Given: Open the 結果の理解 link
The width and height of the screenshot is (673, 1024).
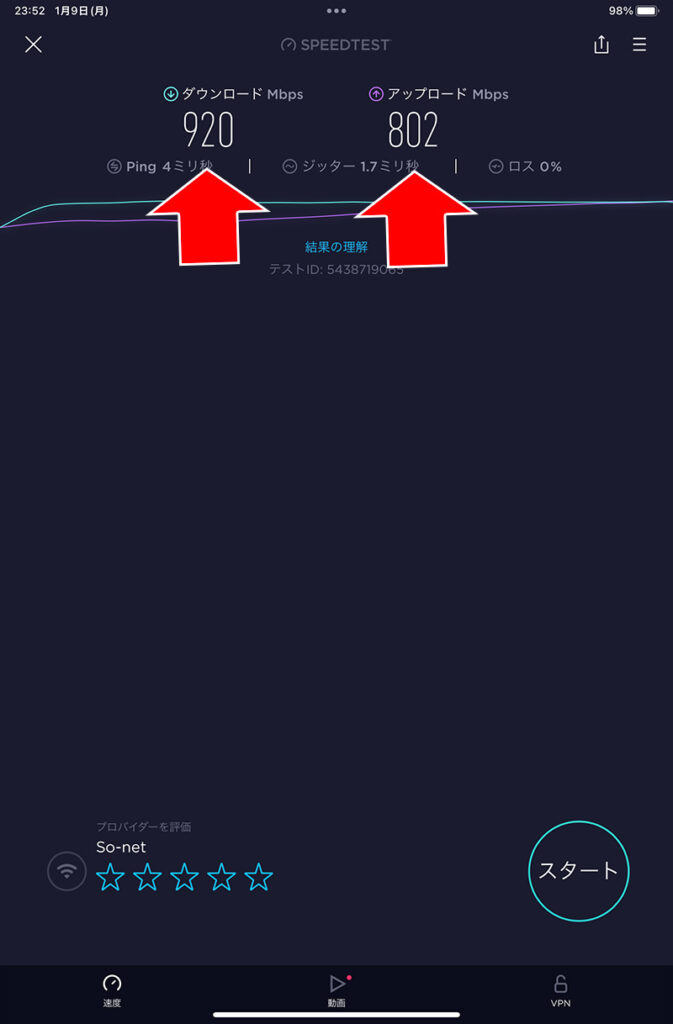Looking at the screenshot, I should 336,247.
